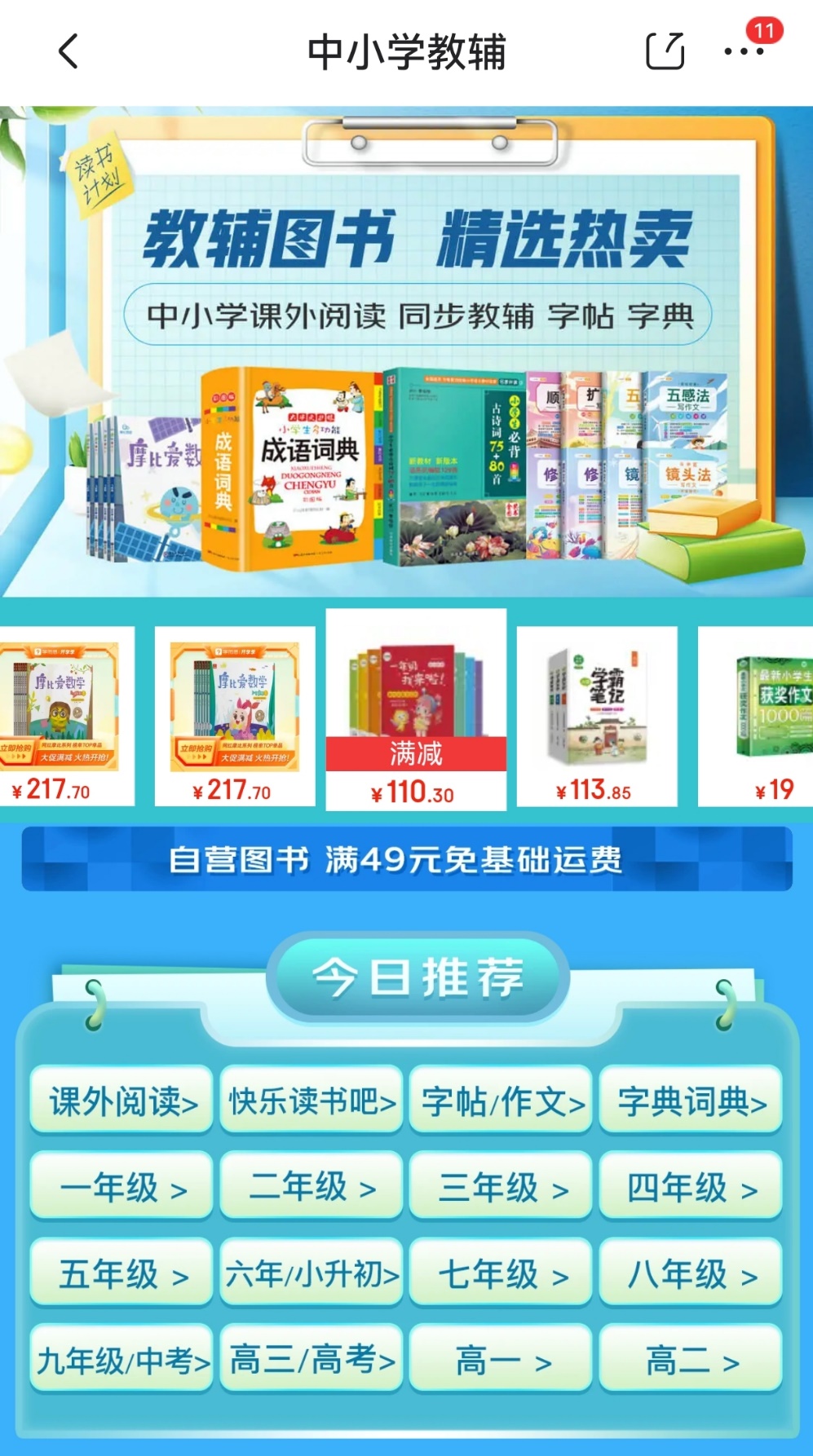Open 六年/小升初 category
The width and height of the screenshot is (813, 1456).
pyautogui.click(x=312, y=1273)
